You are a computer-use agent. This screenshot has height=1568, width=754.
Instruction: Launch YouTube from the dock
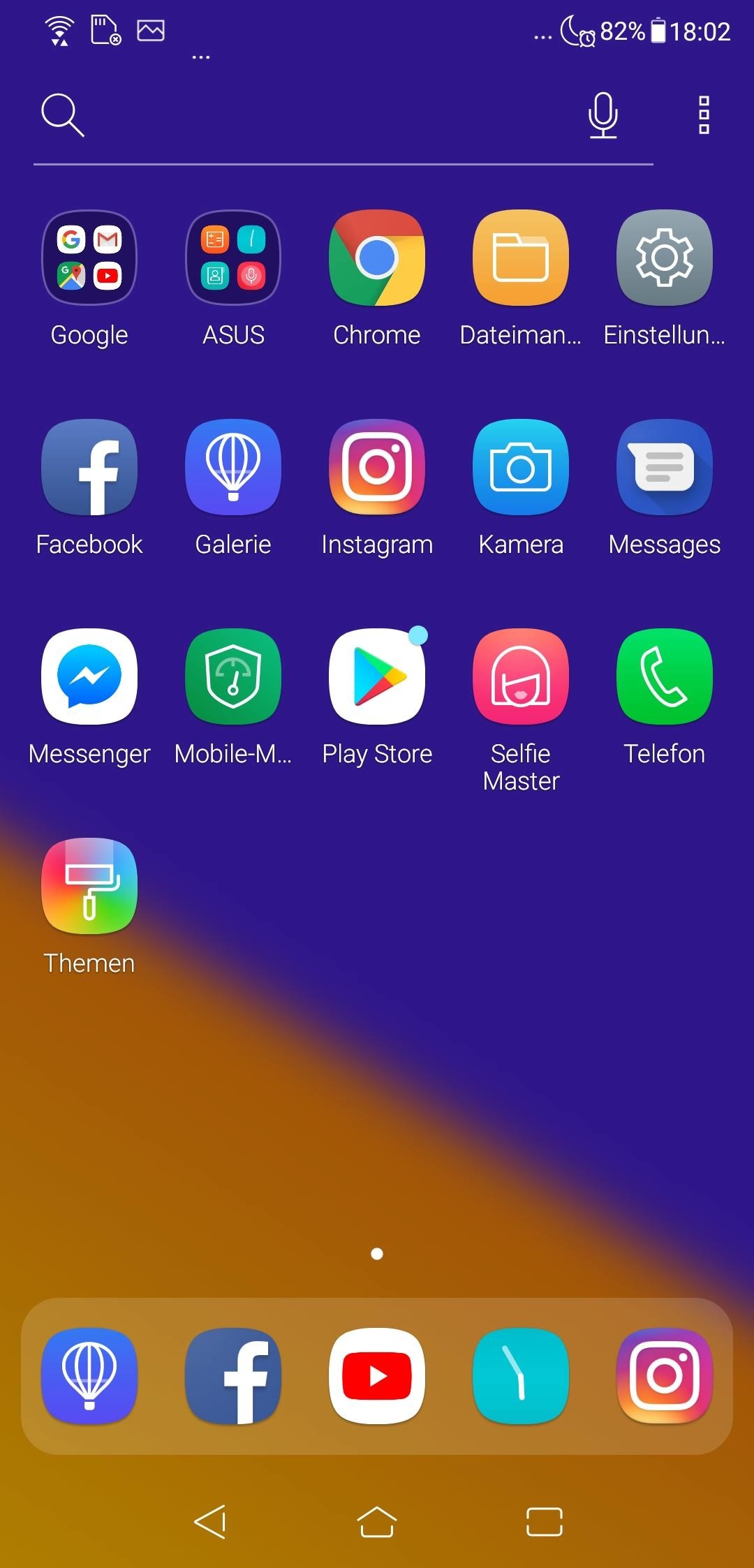point(377,1376)
